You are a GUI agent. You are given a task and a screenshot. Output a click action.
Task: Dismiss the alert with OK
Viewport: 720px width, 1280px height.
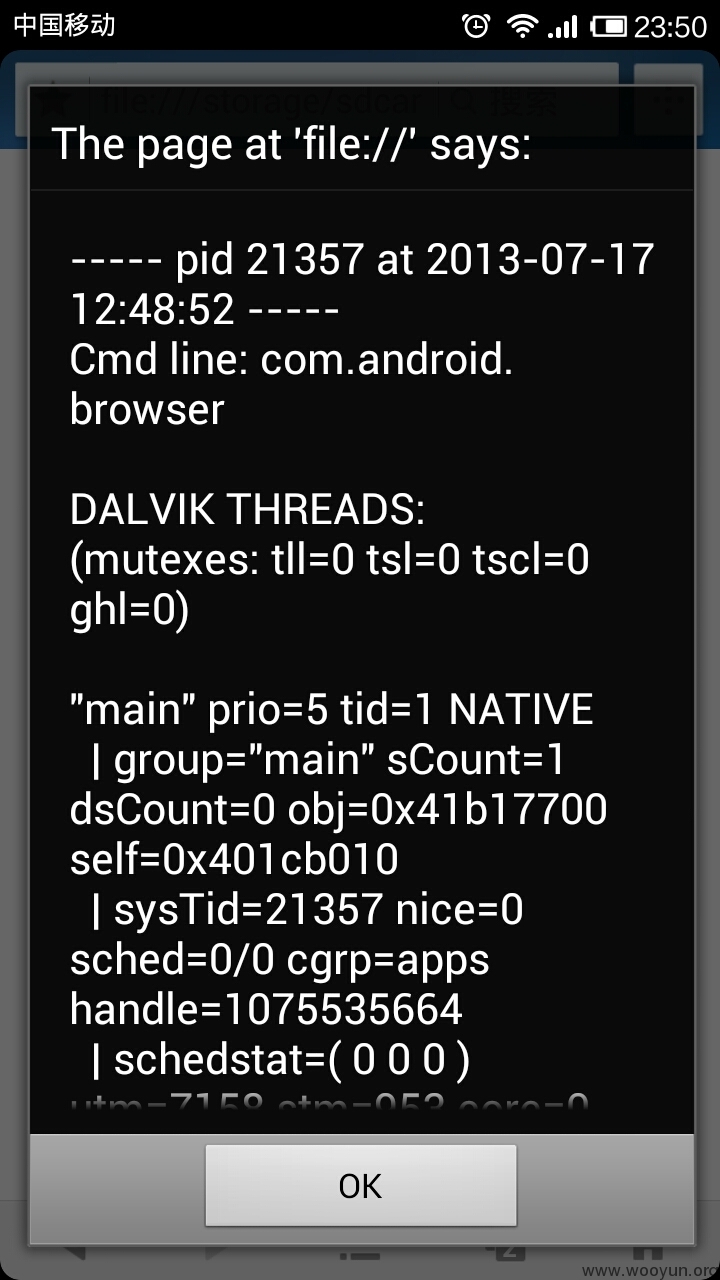(x=361, y=1186)
